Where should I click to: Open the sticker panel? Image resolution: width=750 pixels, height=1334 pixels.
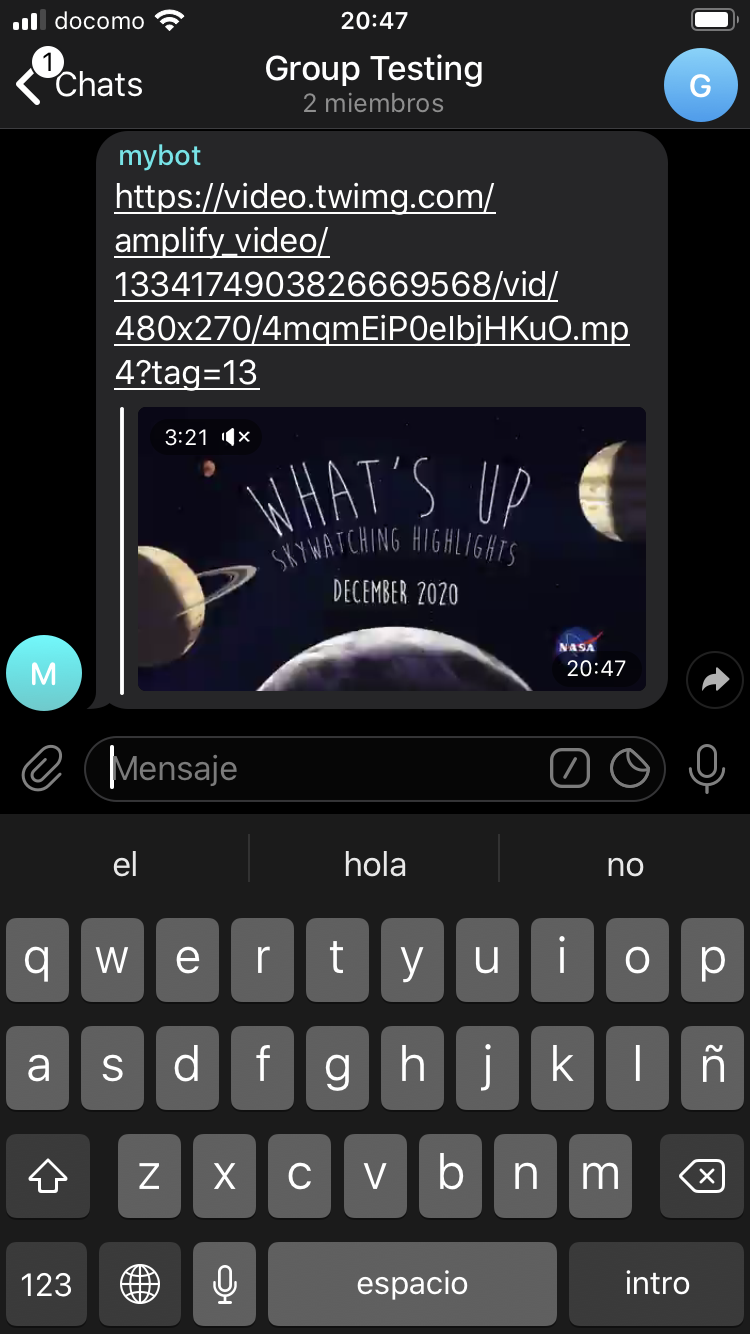pyautogui.click(x=630, y=769)
